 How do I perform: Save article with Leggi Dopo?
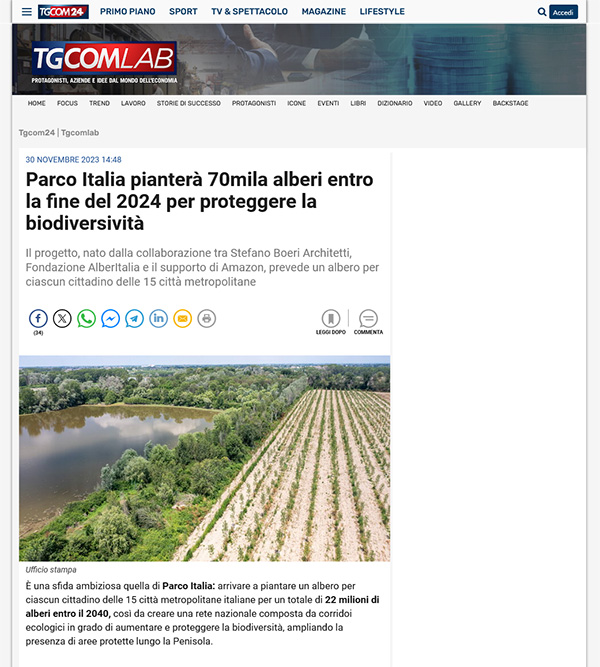[331, 320]
